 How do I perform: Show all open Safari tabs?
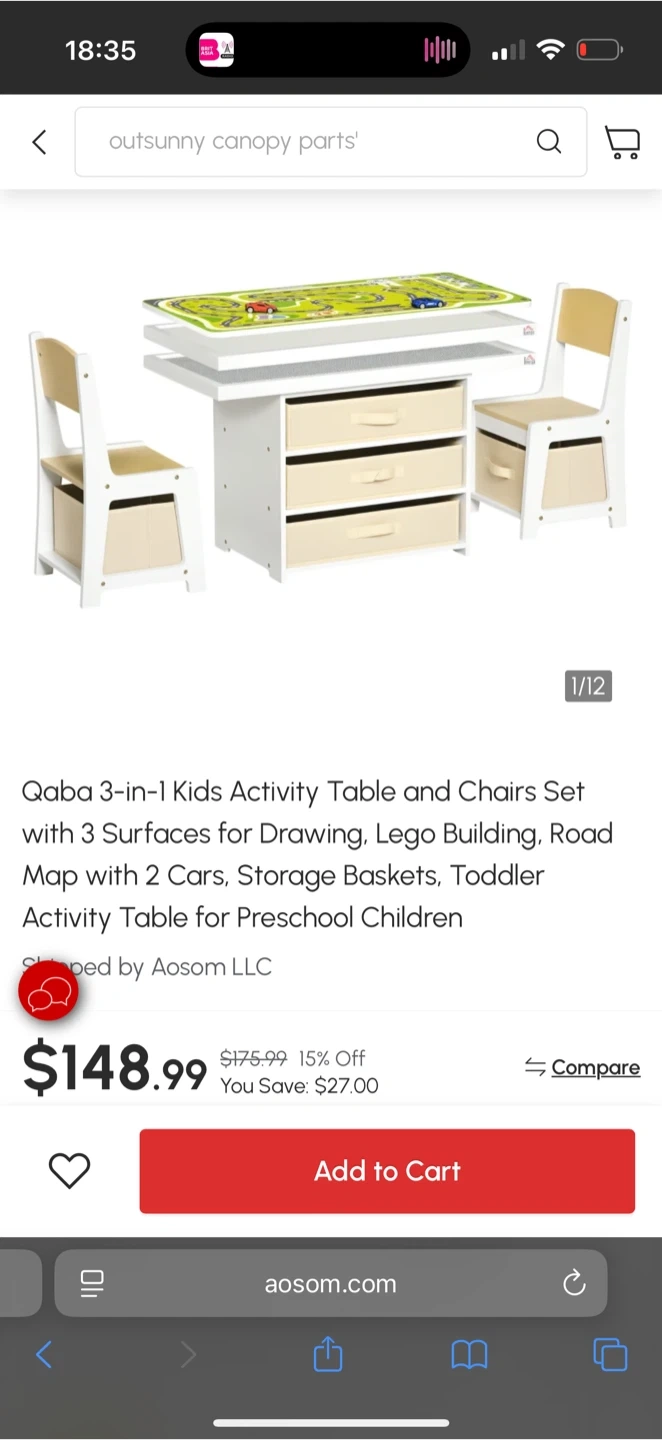click(x=610, y=1355)
